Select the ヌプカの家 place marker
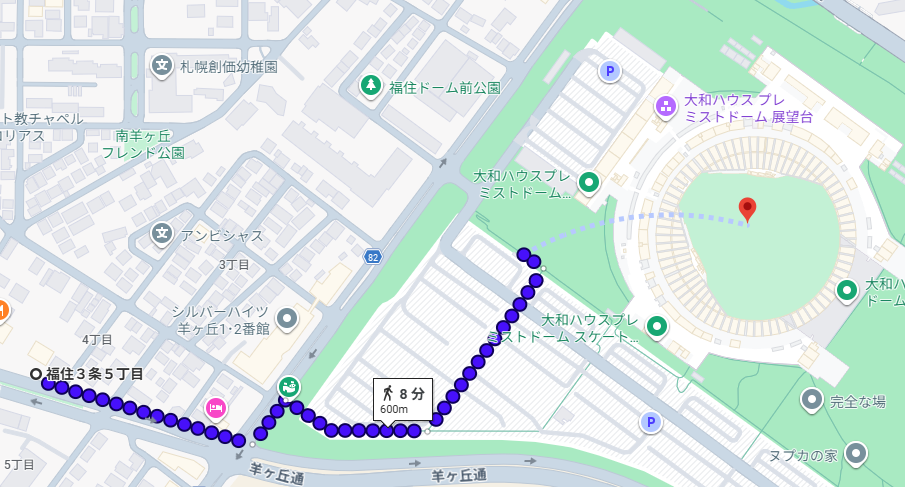Viewport: 905px width, 487px height. 855,454
